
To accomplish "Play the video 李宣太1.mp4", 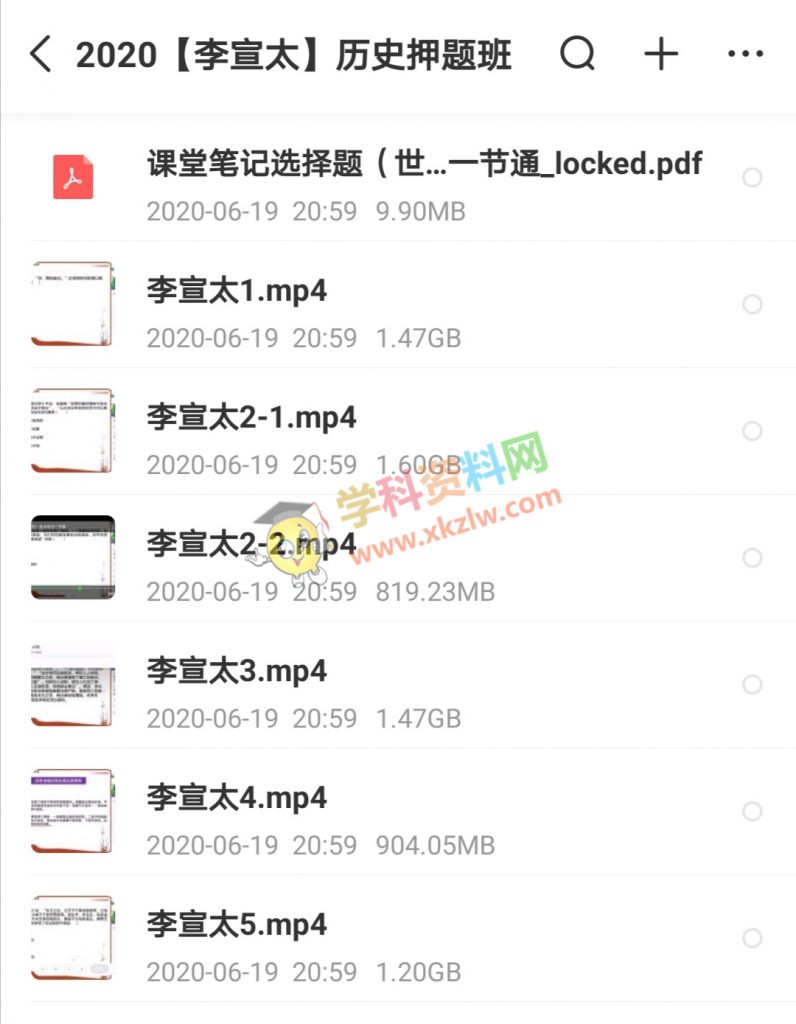I will pyautogui.click(x=237, y=291).
